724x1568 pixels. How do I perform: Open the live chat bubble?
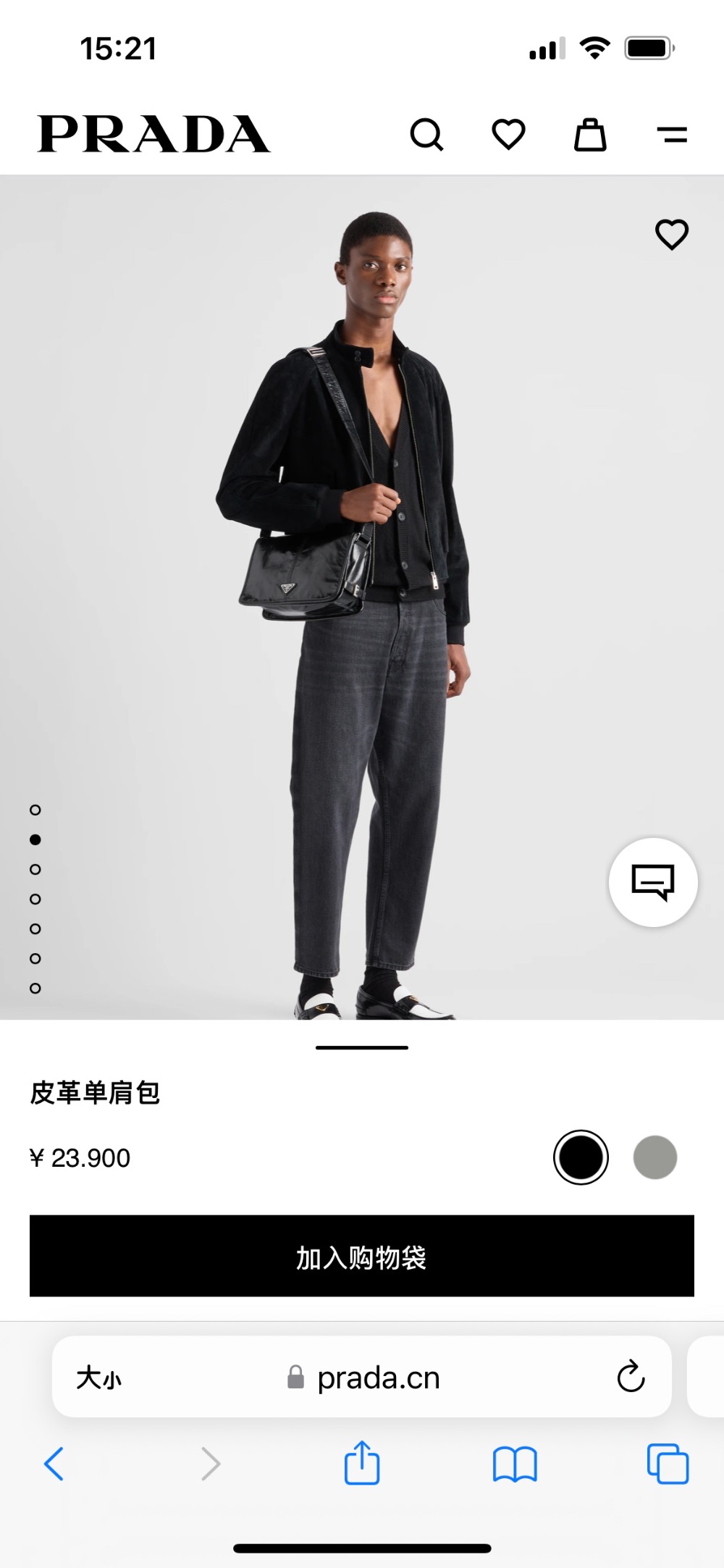point(653,882)
